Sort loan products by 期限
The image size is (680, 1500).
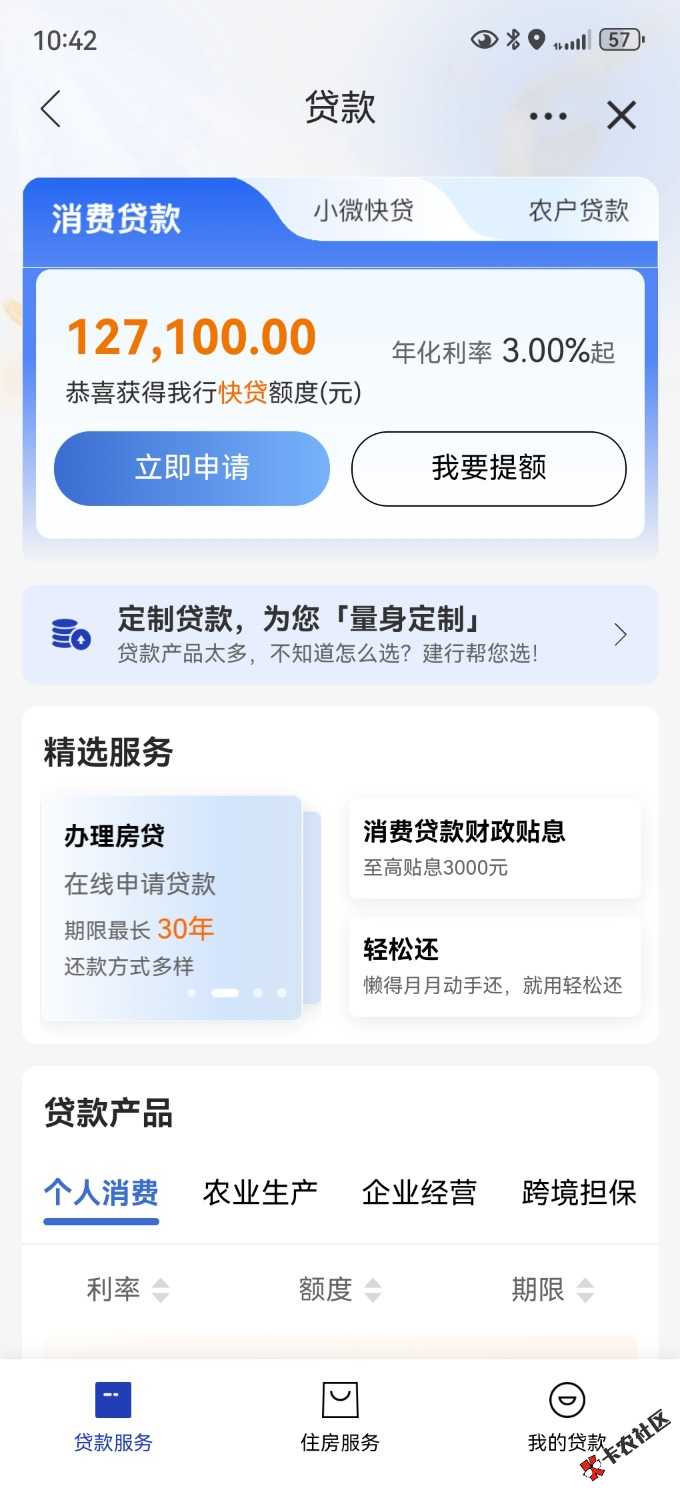[x=552, y=1290]
